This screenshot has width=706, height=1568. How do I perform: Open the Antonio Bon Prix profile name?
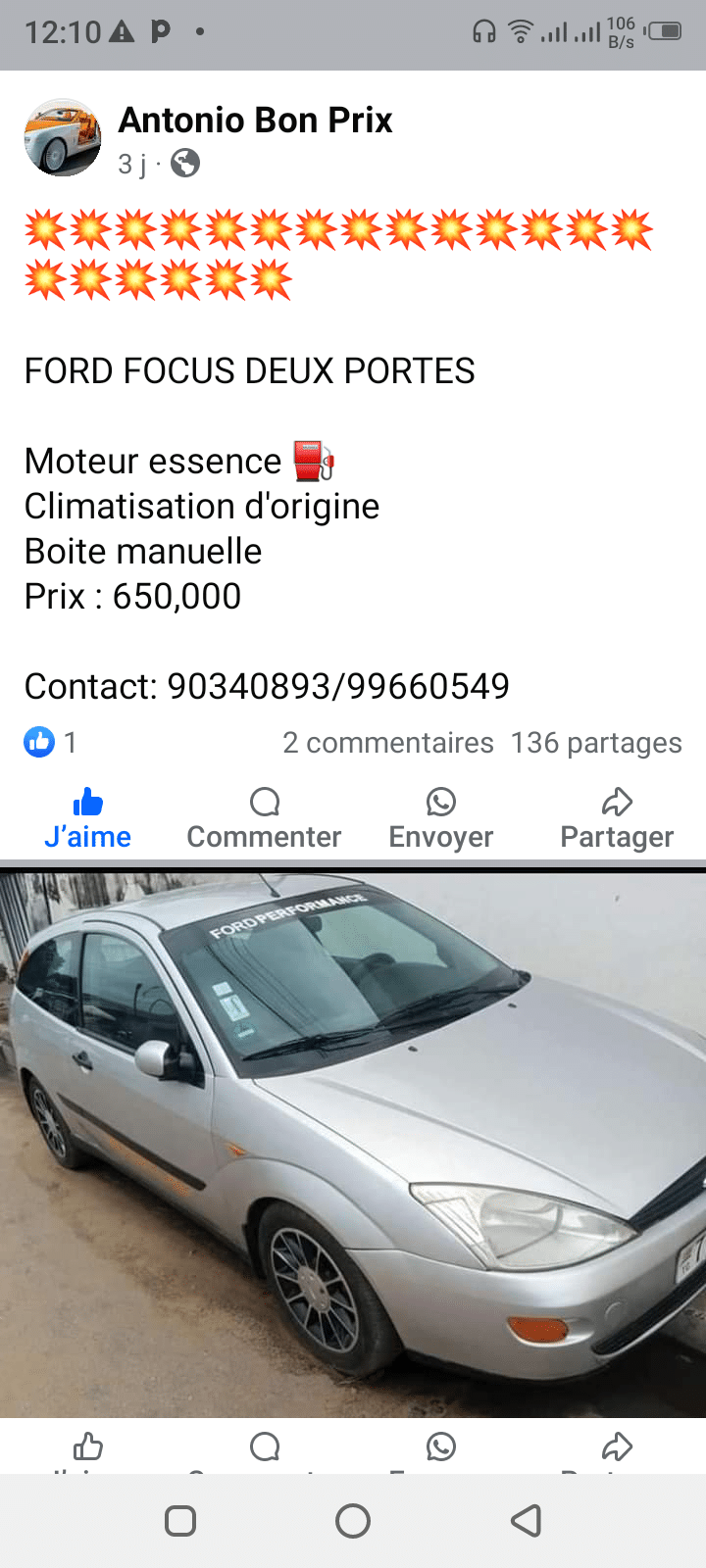[255, 121]
